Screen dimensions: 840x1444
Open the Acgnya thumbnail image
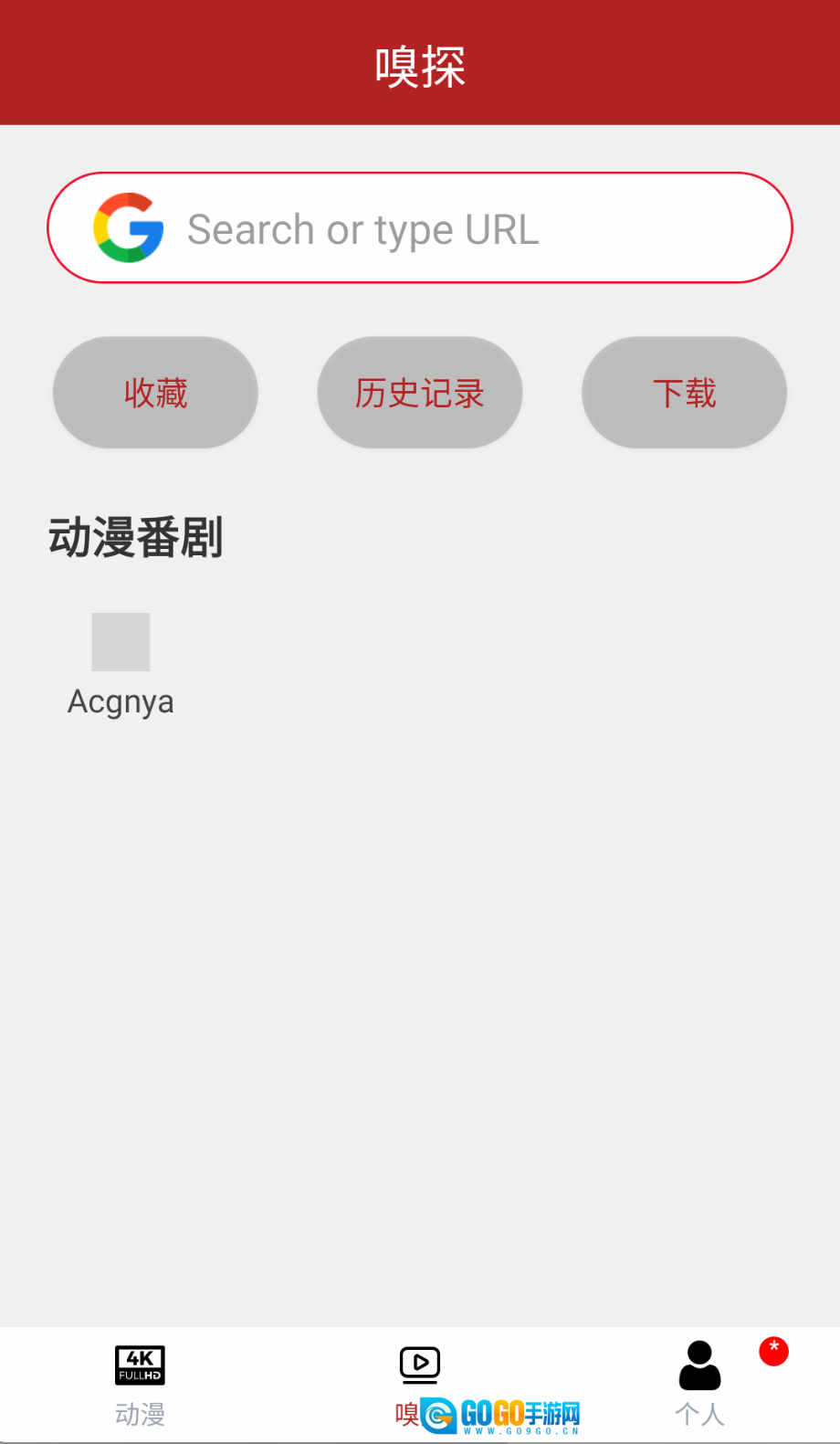(121, 641)
